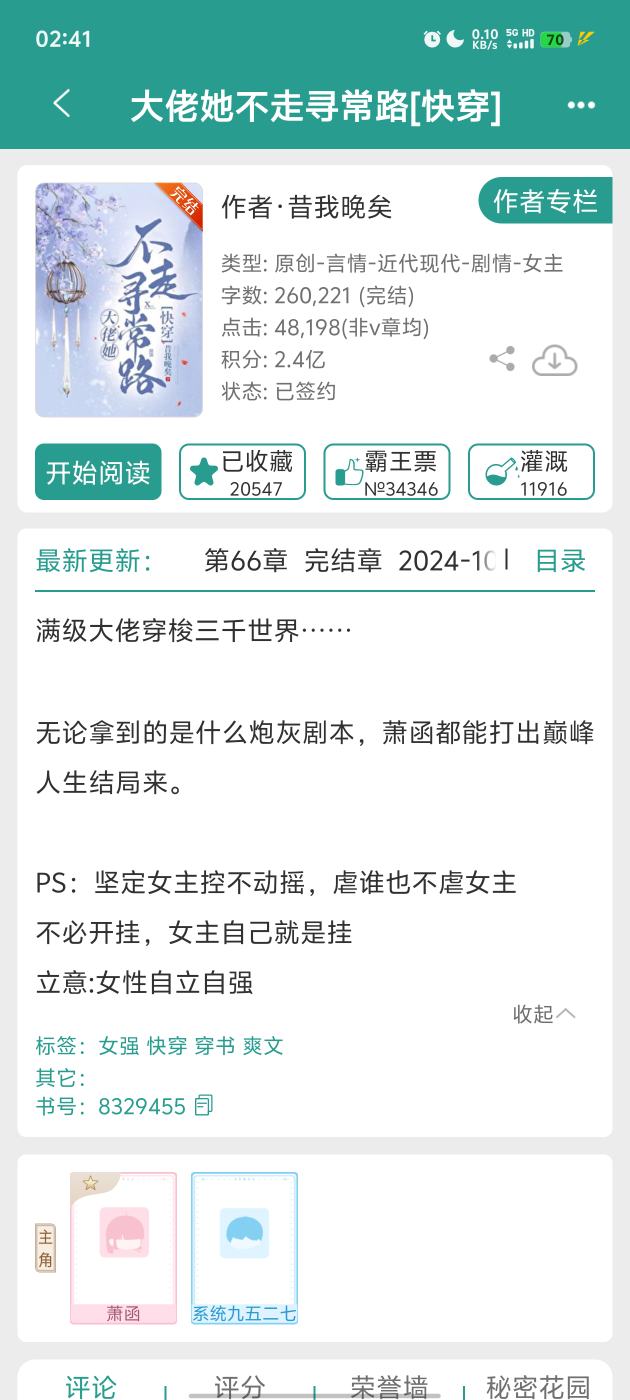The image size is (630, 1400).
Task: Open the 作者专栏 author column
Action: click(x=545, y=201)
